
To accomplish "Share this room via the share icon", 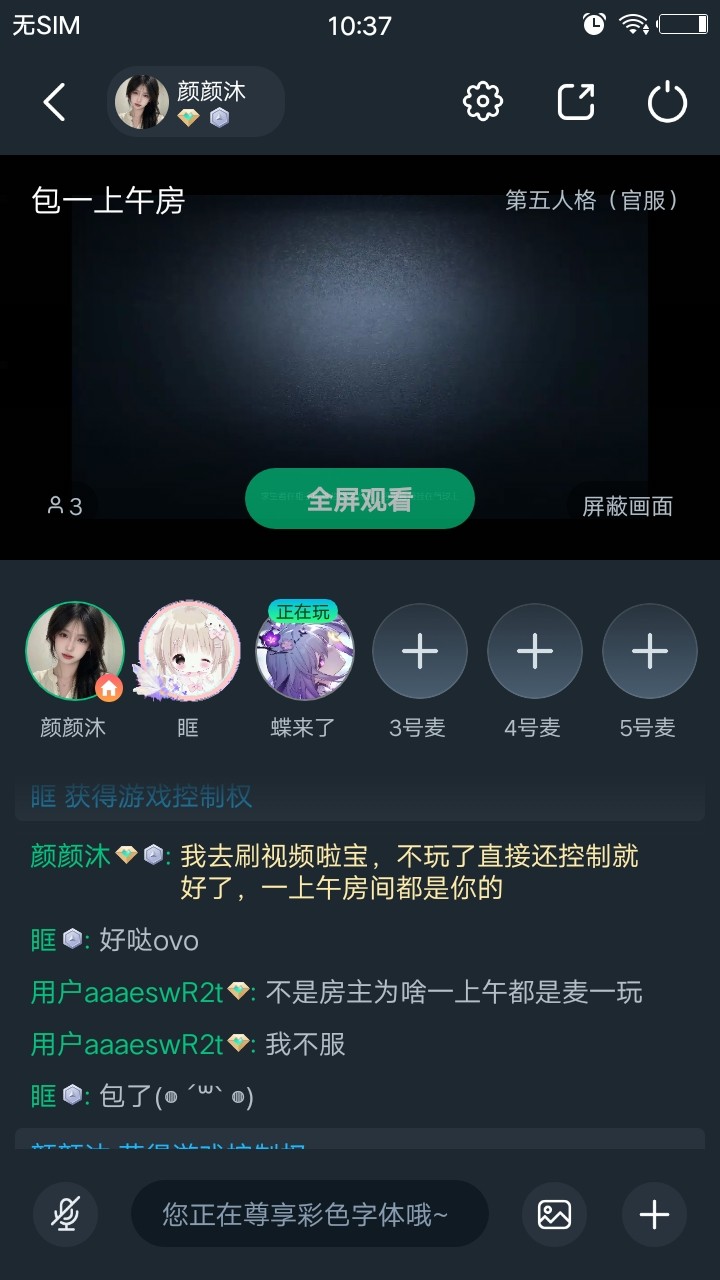I will pyautogui.click(x=576, y=102).
